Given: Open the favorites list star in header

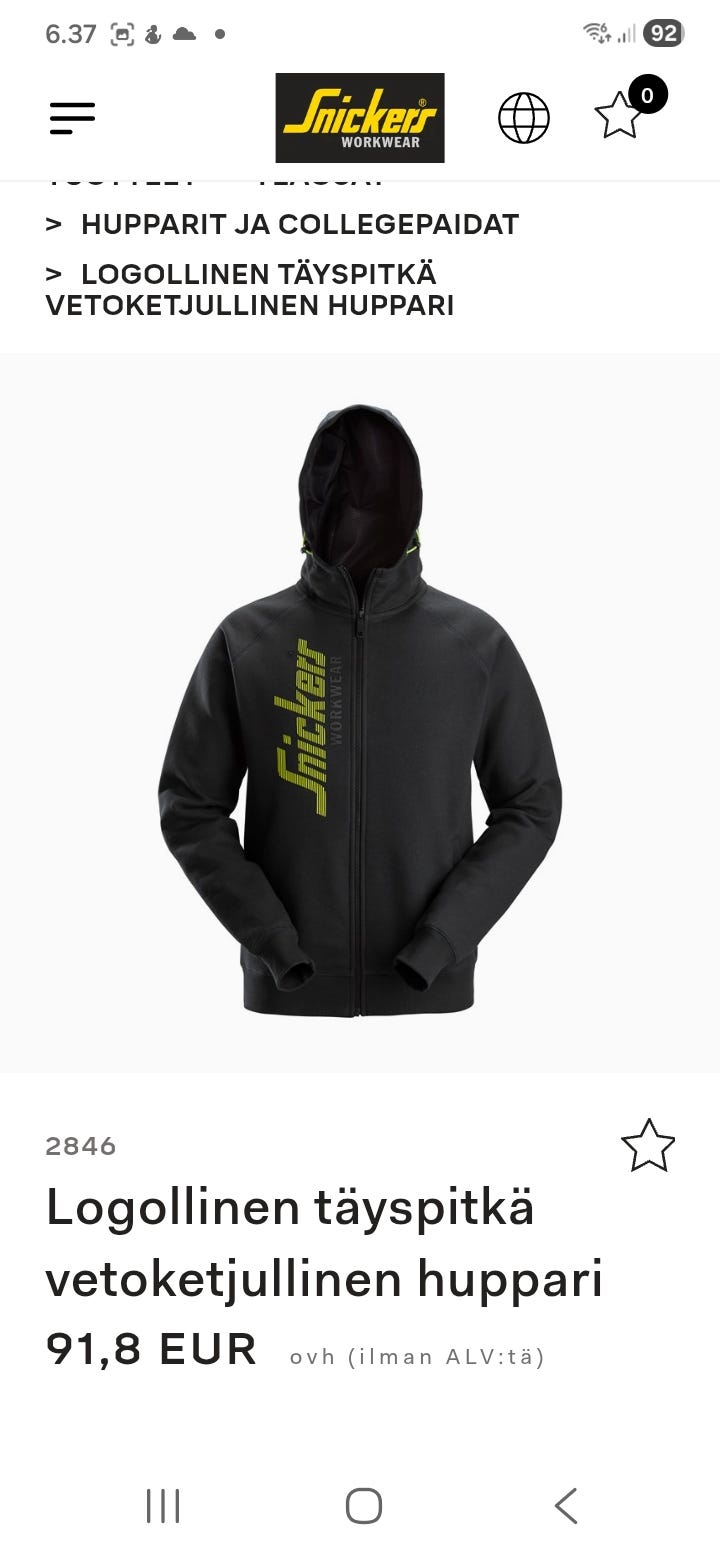Looking at the screenshot, I should 620,116.
